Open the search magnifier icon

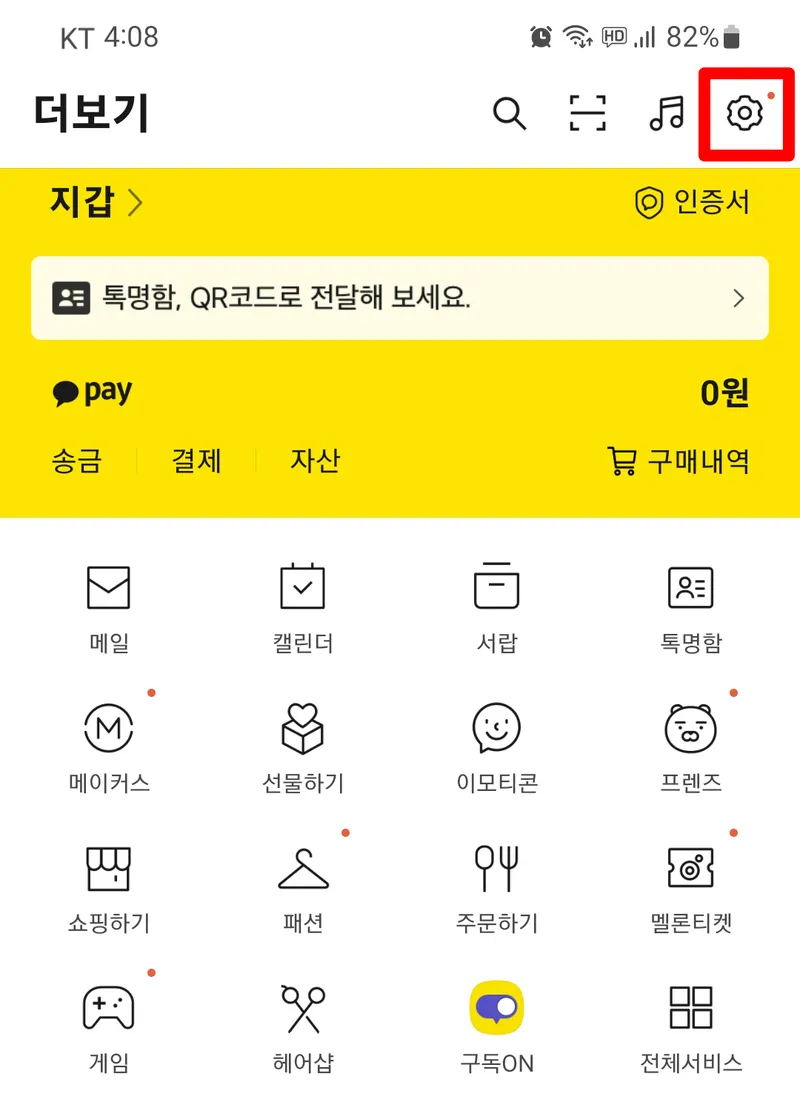[510, 114]
